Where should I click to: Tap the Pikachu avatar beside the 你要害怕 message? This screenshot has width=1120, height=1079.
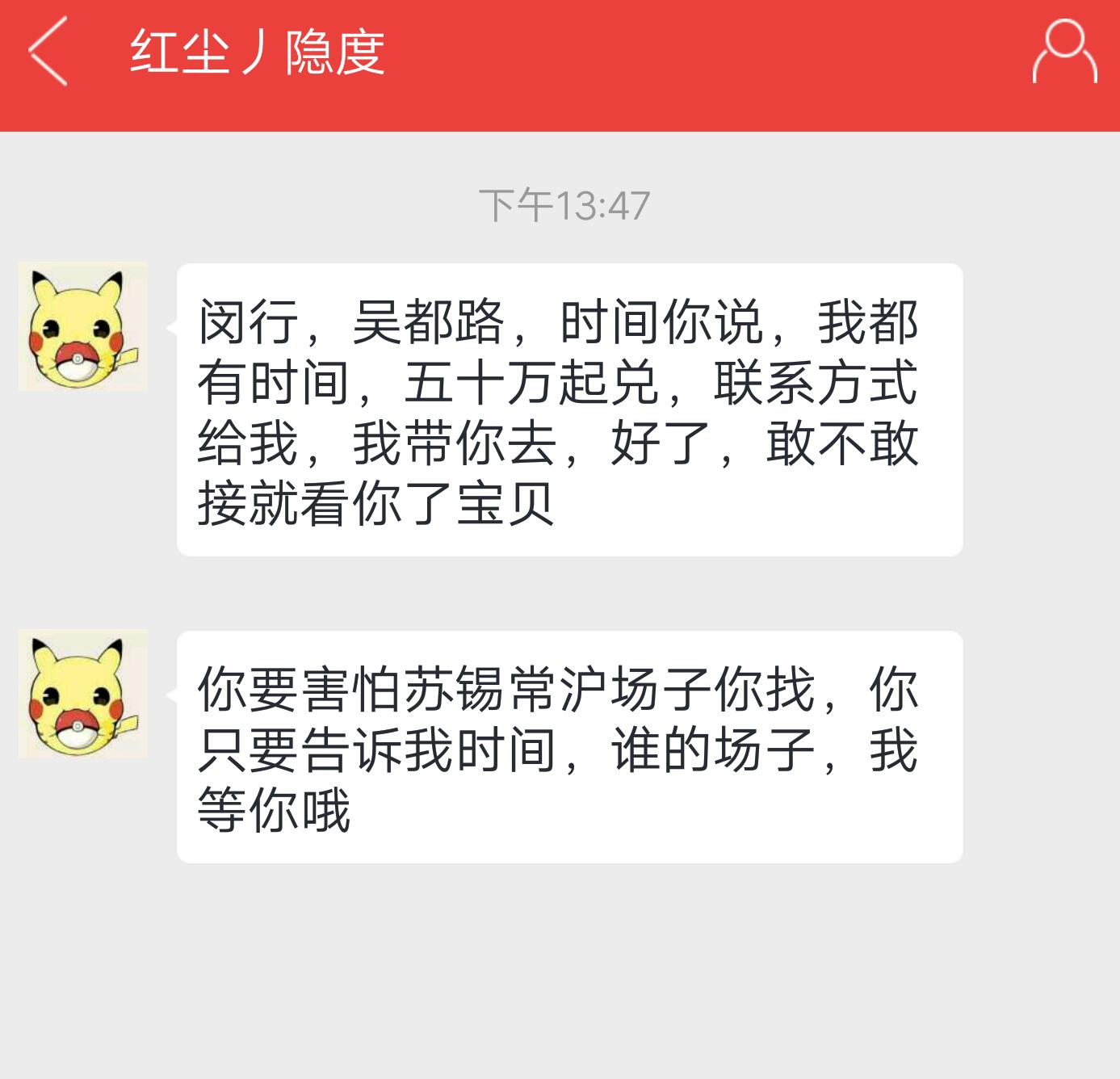point(82,694)
